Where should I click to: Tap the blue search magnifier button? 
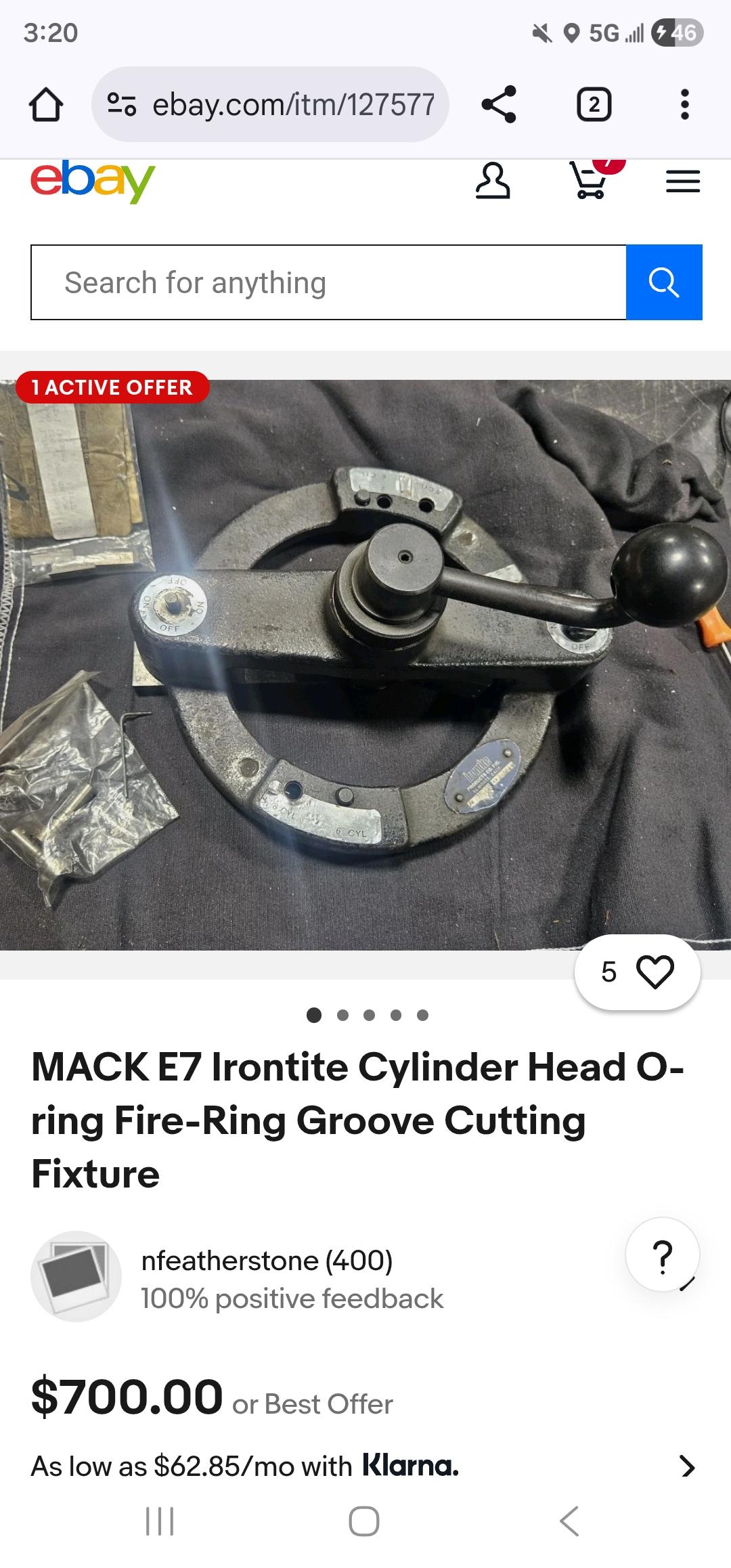(x=664, y=282)
